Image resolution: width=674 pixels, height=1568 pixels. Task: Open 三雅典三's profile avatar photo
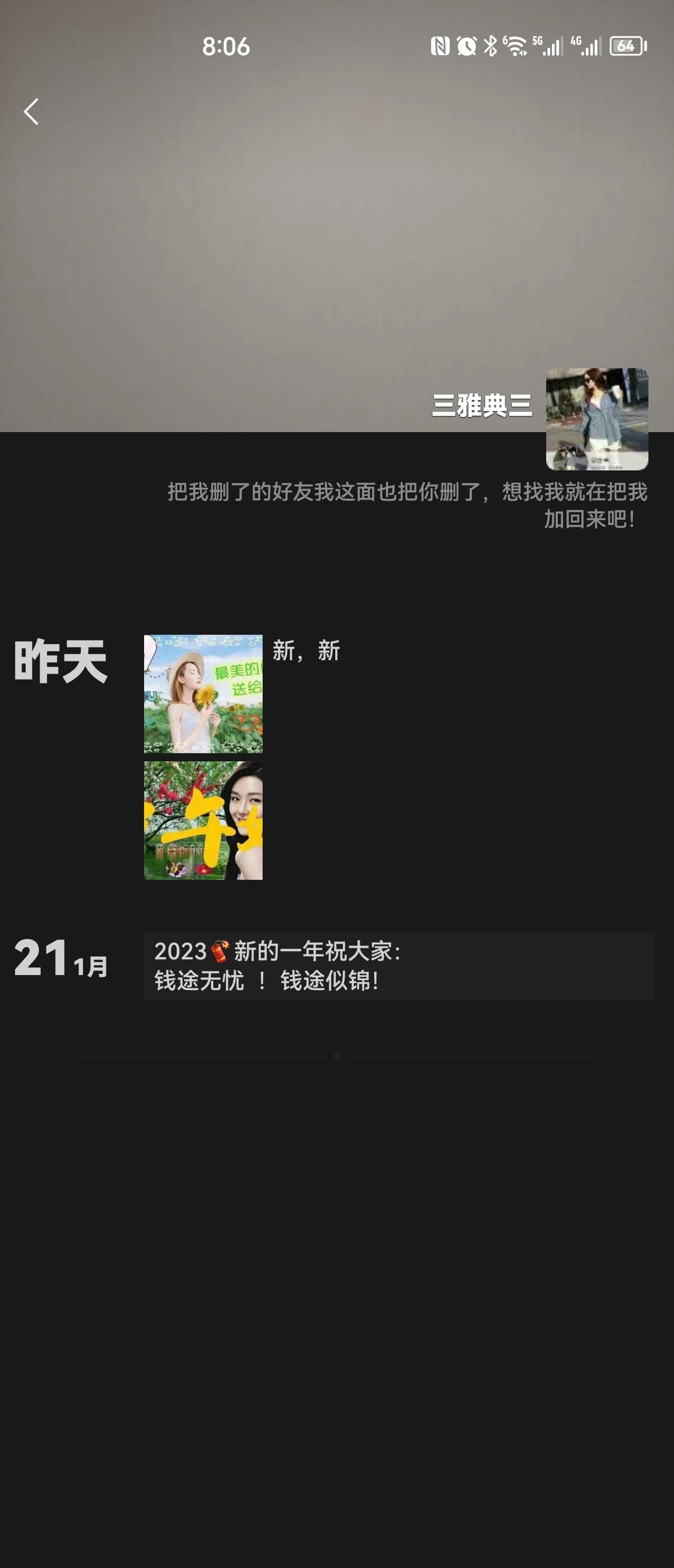597,419
